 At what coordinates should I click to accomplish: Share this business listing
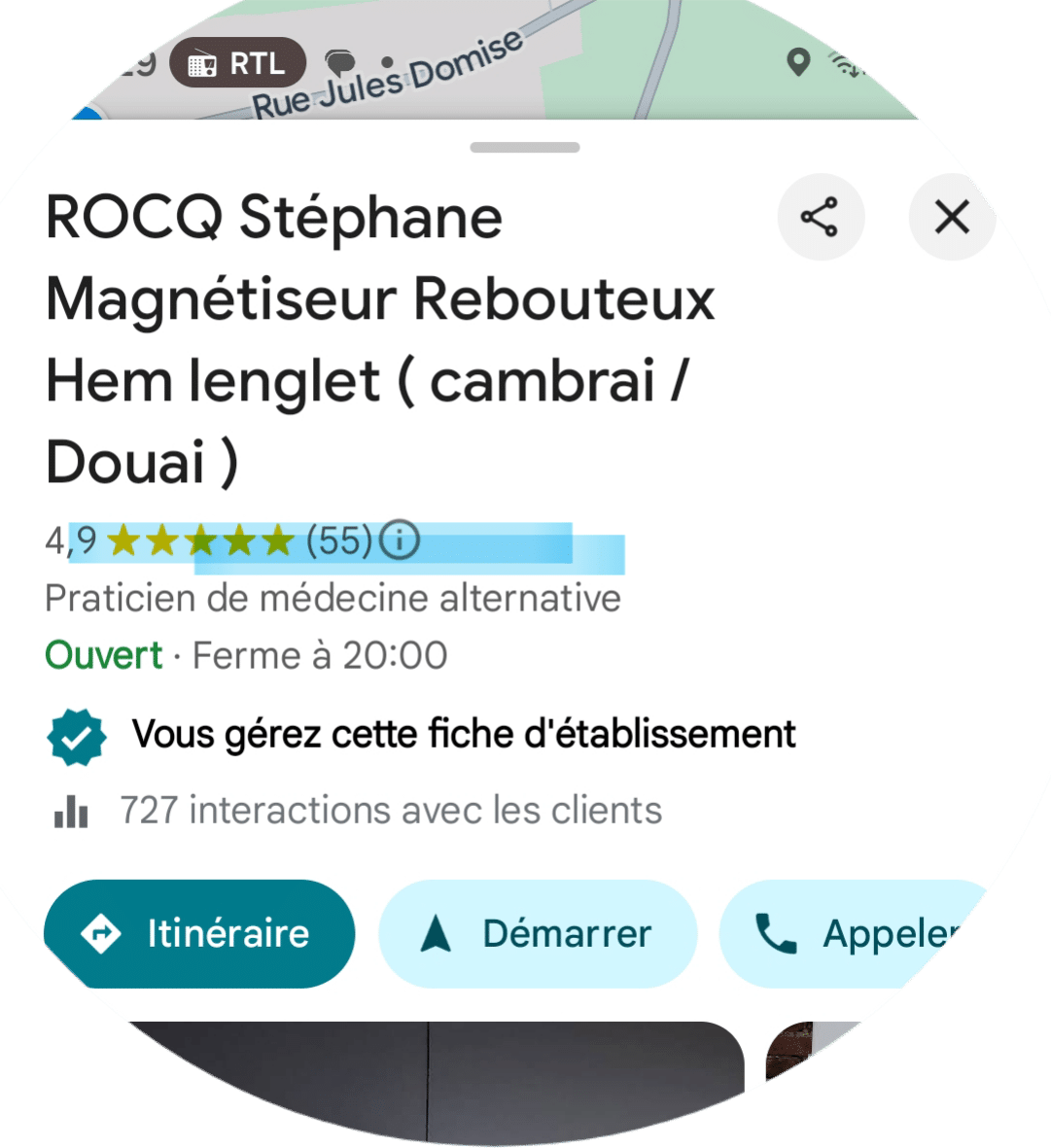click(x=820, y=217)
